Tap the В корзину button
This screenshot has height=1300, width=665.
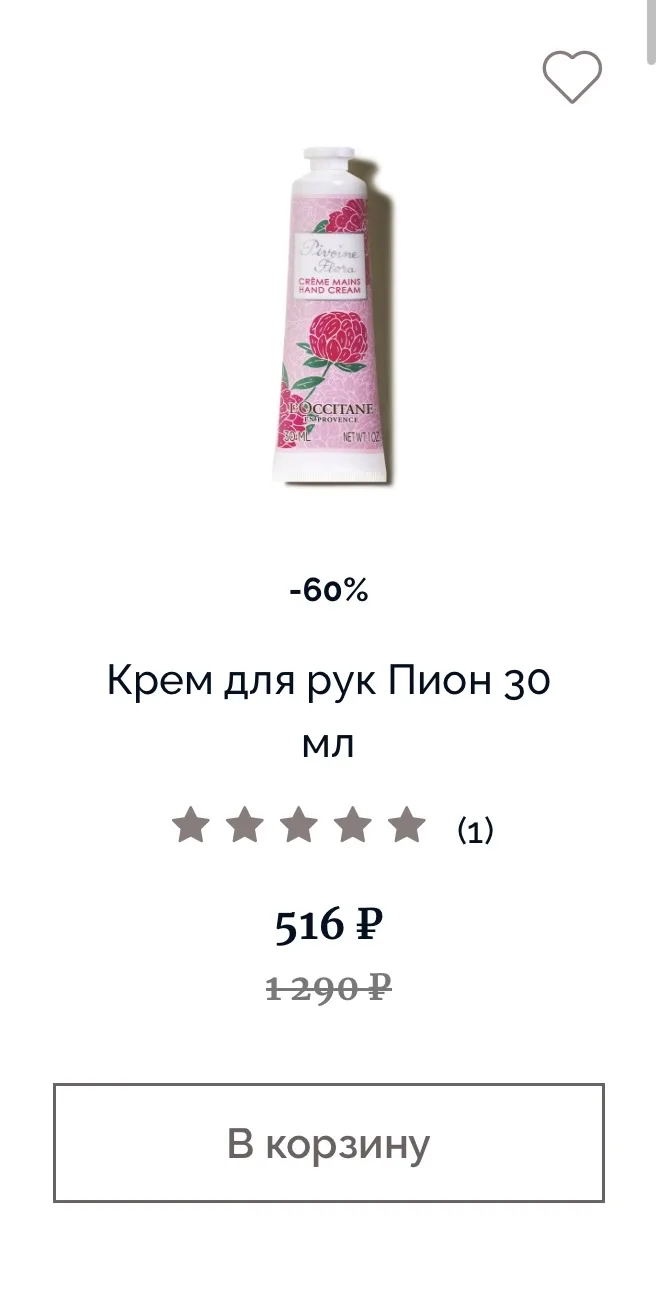coord(329,1143)
